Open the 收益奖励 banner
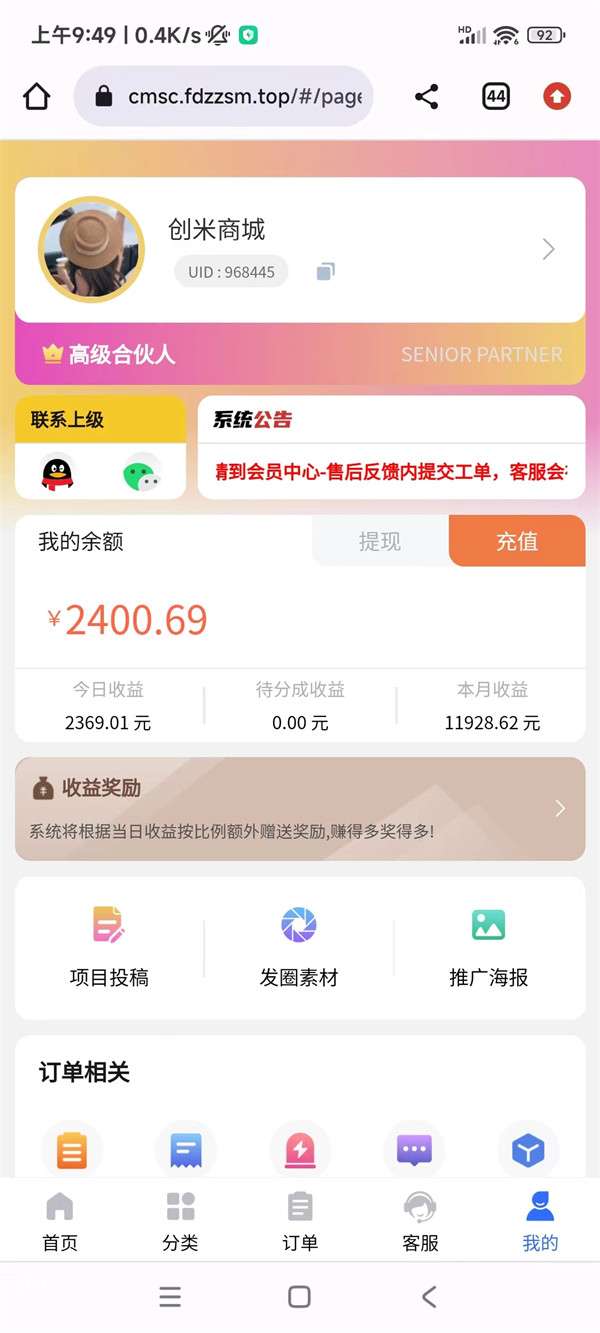The height and width of the screenshot is (1333, 600). tap(300, 808)
